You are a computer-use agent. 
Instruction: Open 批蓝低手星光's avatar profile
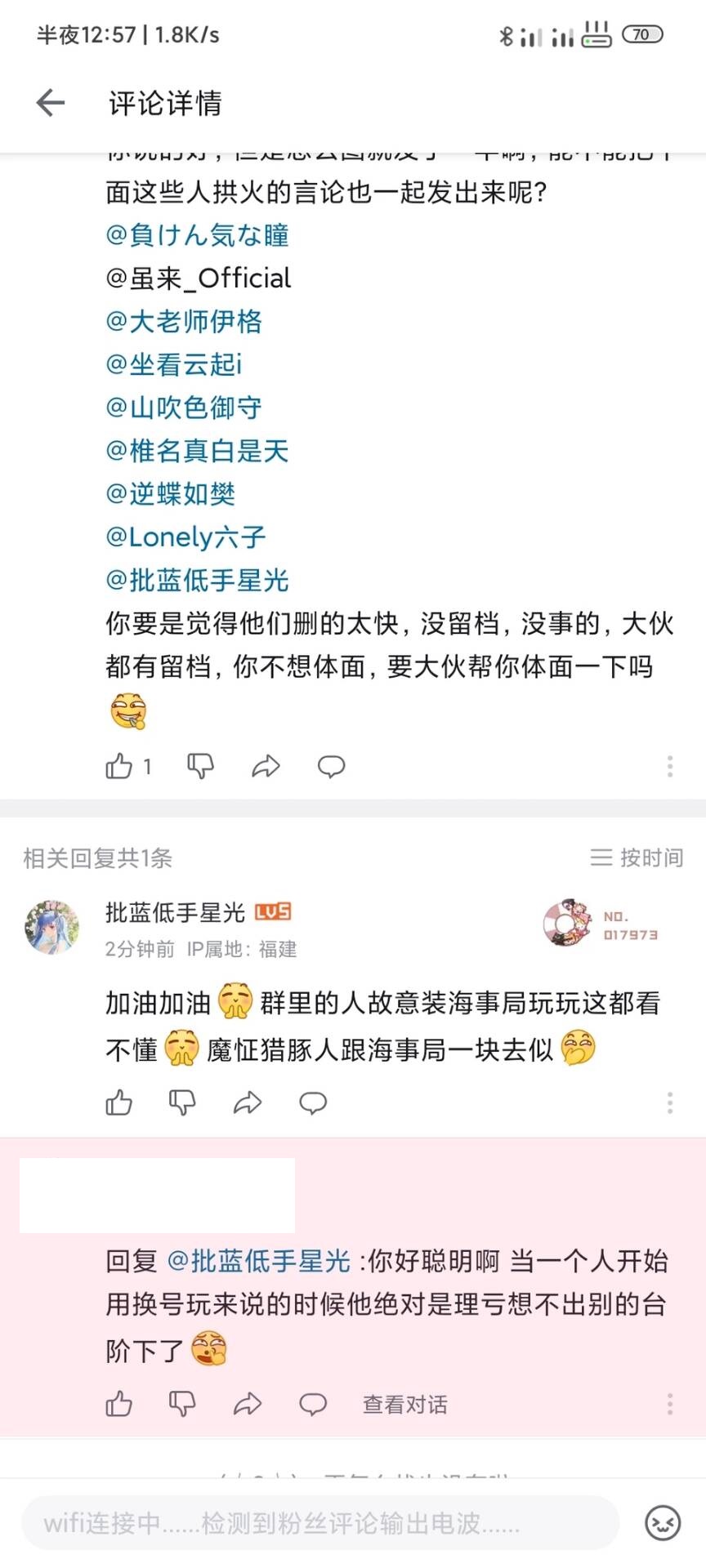[x=52, y=928]
